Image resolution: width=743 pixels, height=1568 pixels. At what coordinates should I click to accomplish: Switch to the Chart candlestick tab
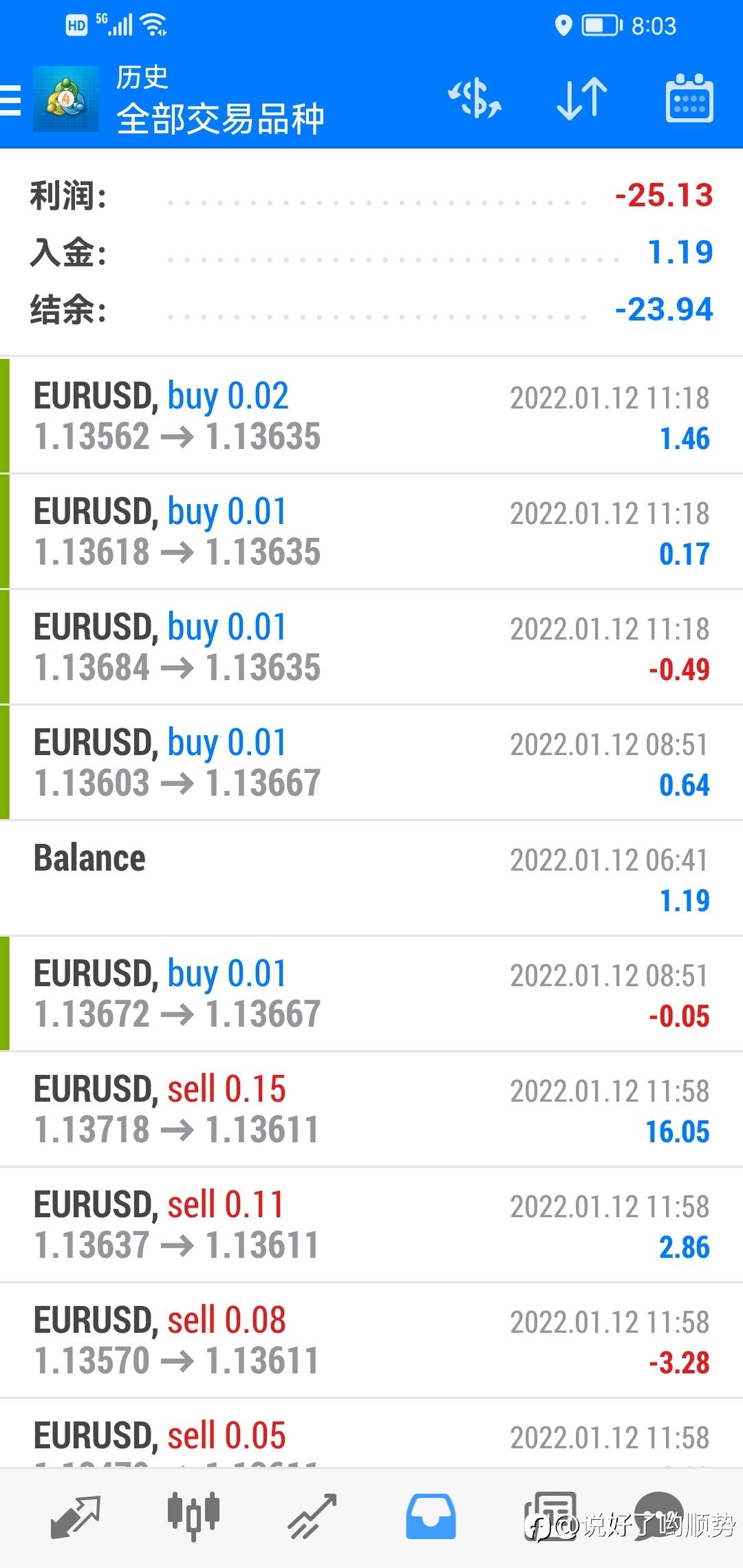point(194,1516)
